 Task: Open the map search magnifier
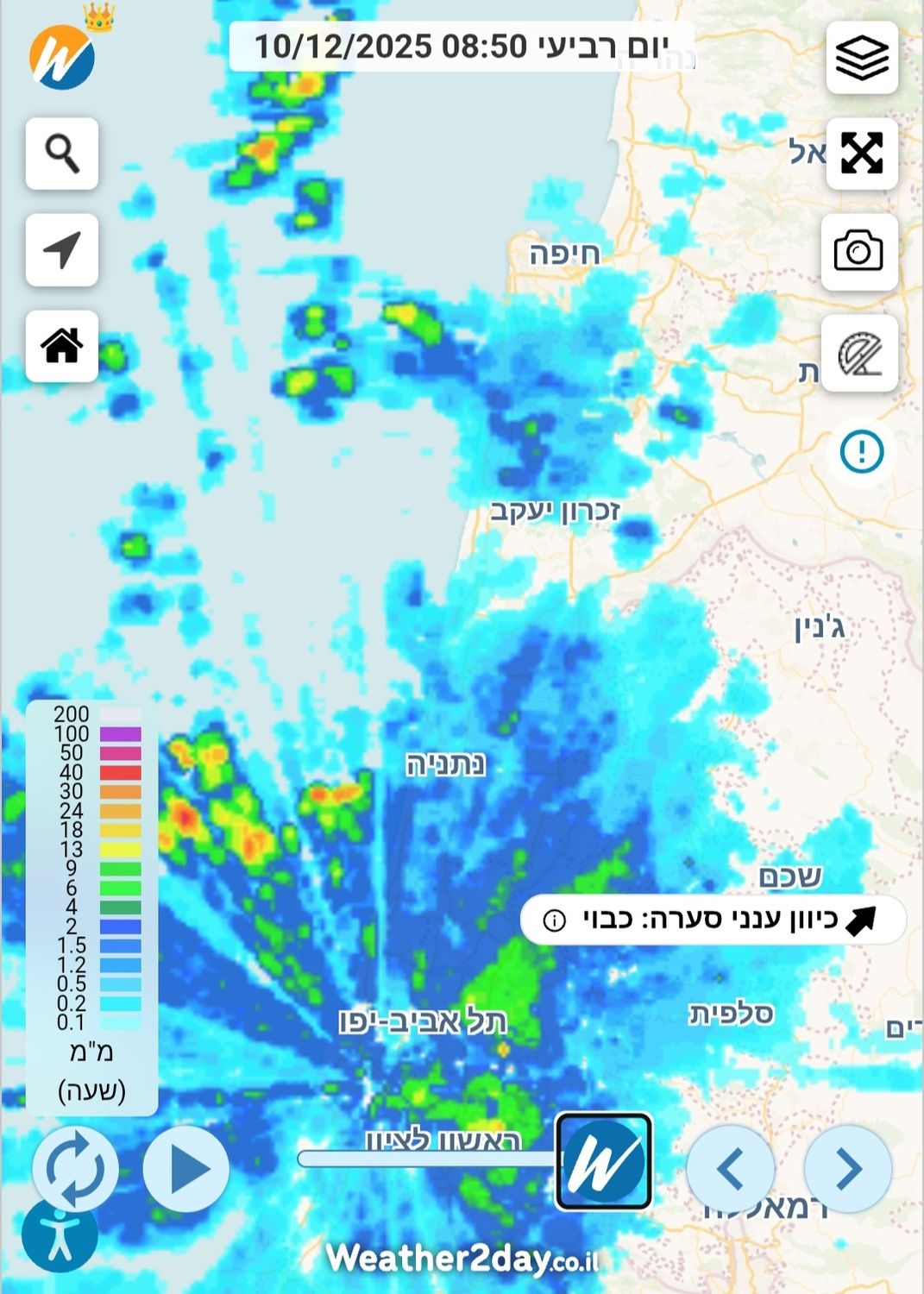62,154
